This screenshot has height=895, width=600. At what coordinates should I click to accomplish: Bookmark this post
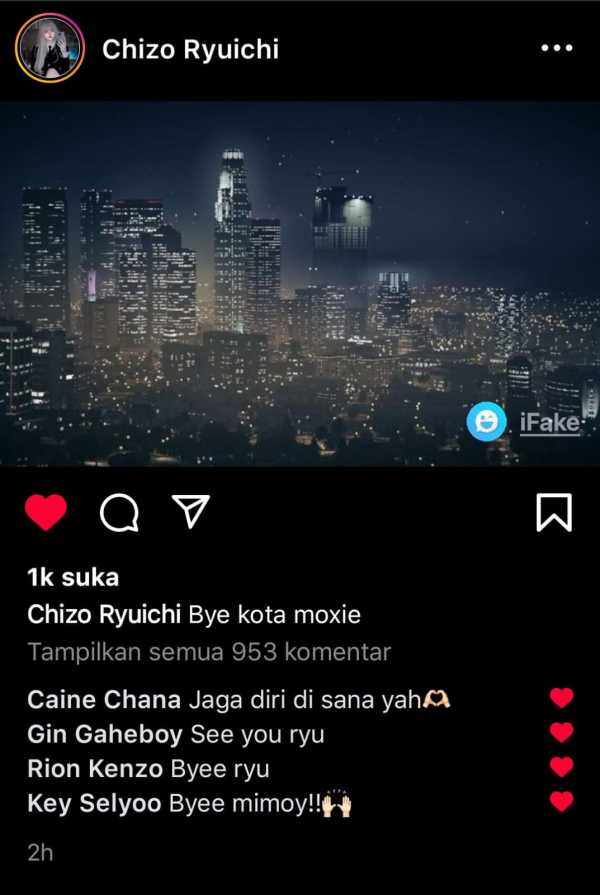tap(553, 513)
